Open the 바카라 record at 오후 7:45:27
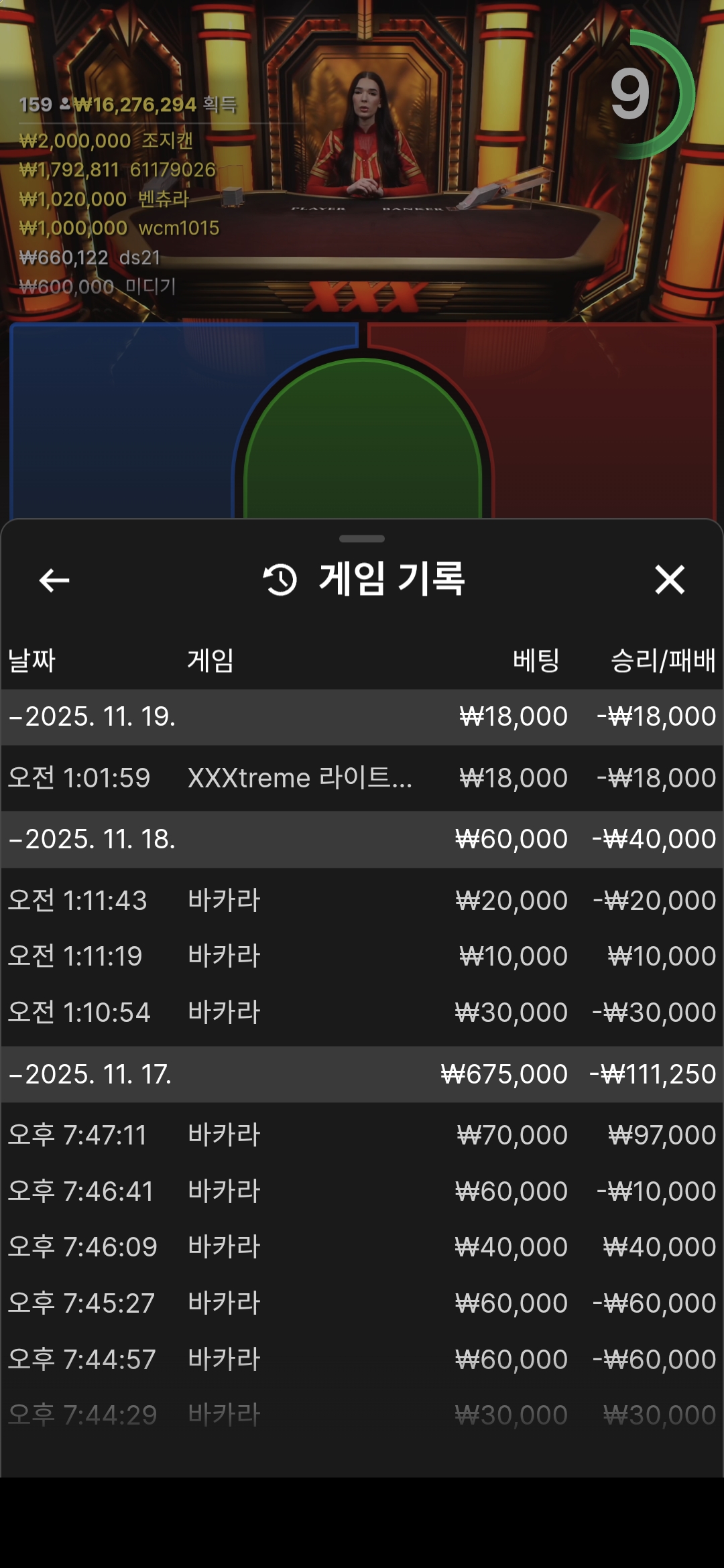Viewport: 724px width, 1568px height. pyautogui.click(x=362, y=1303)
